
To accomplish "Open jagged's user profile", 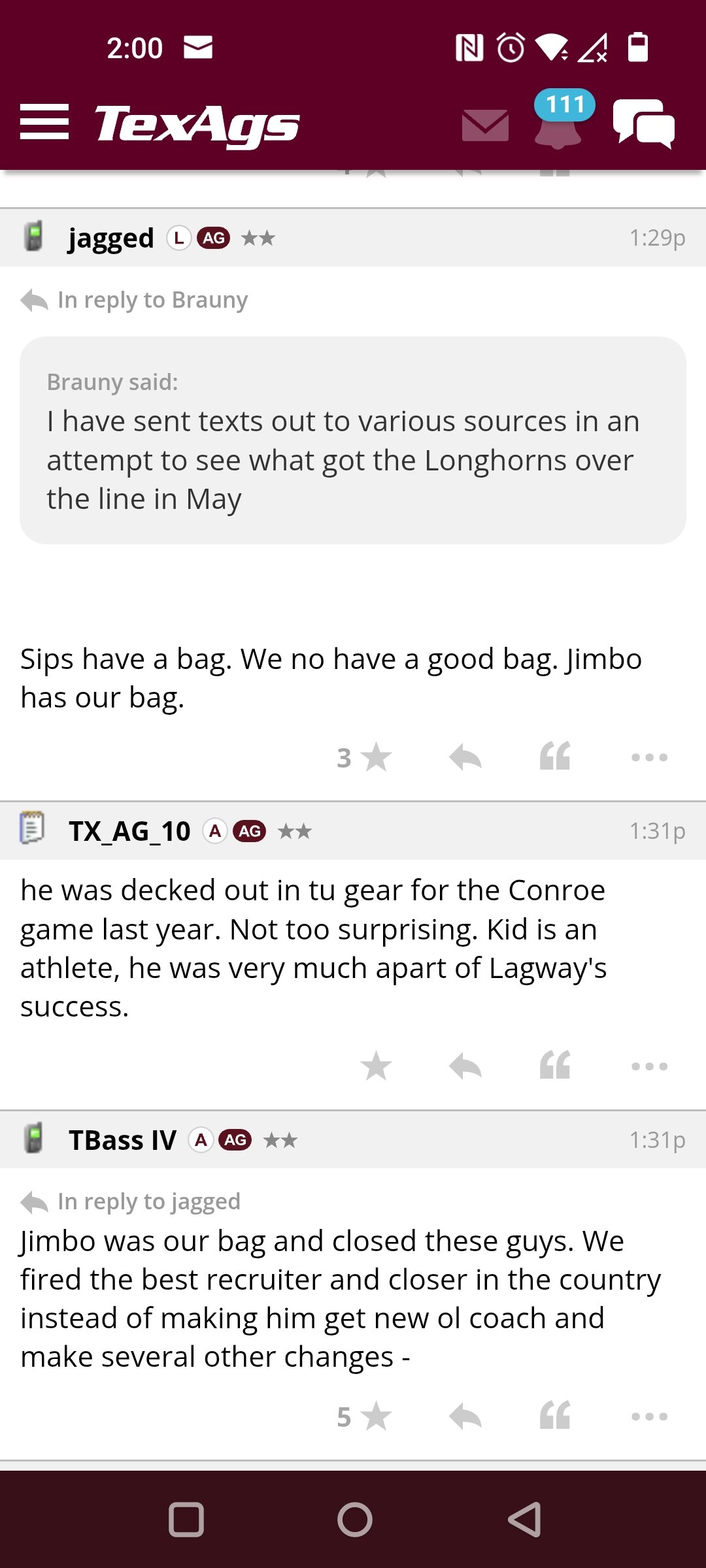I will click(111, 238).
